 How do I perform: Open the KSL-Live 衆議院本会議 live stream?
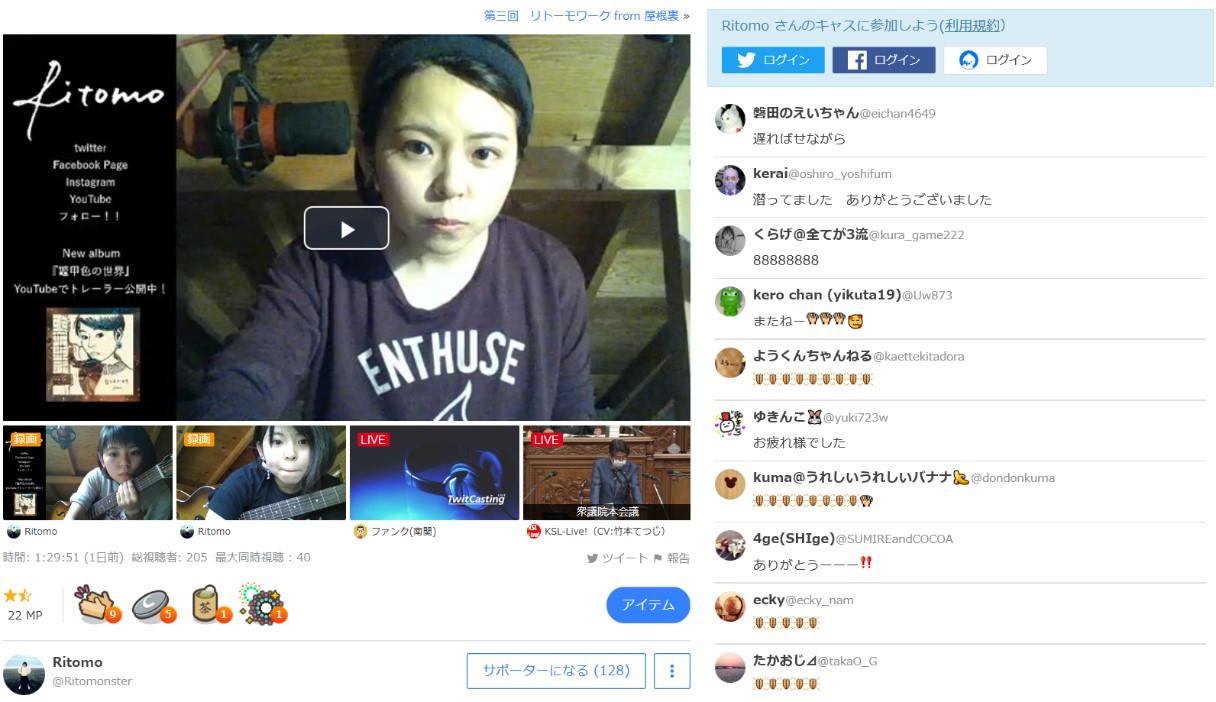point(606,473)
